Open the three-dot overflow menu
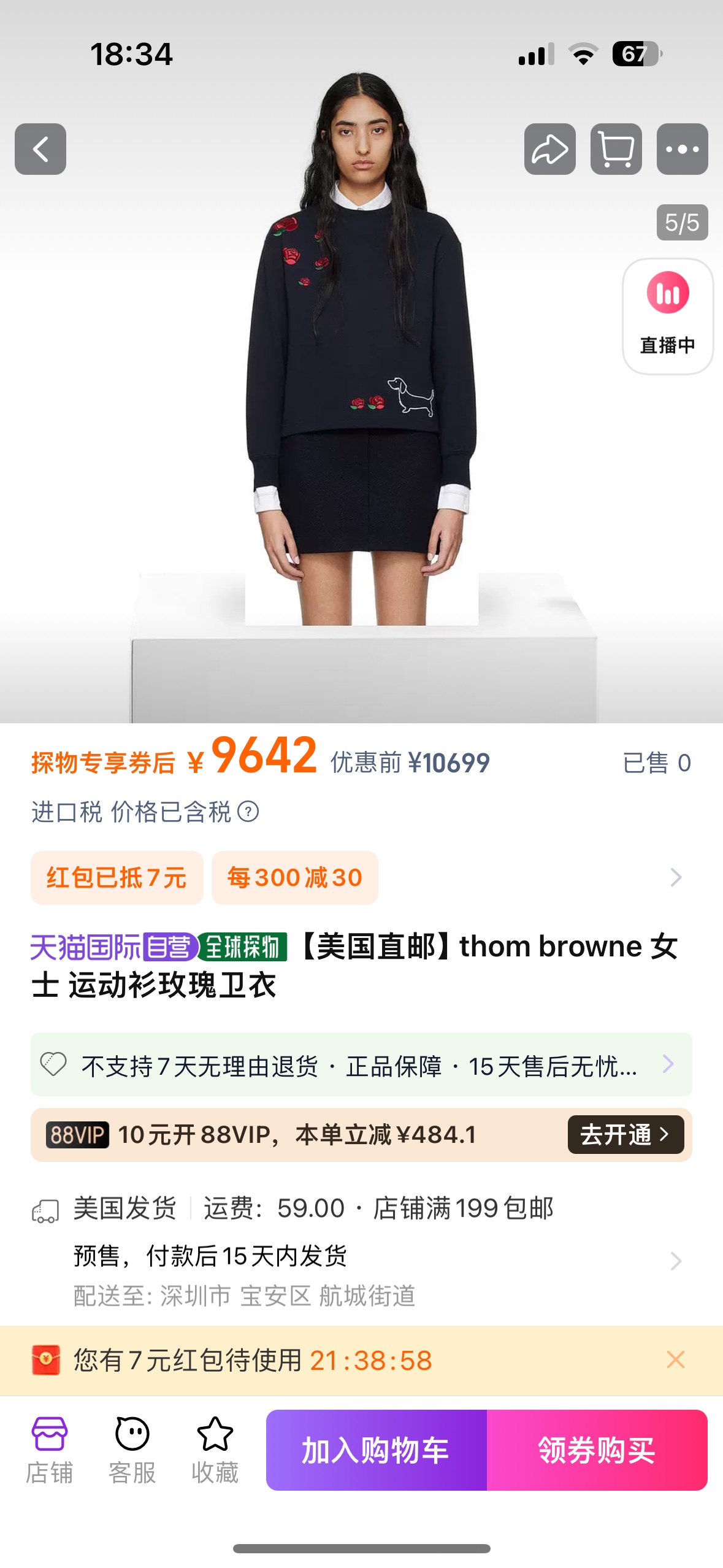 coord(682,149)
